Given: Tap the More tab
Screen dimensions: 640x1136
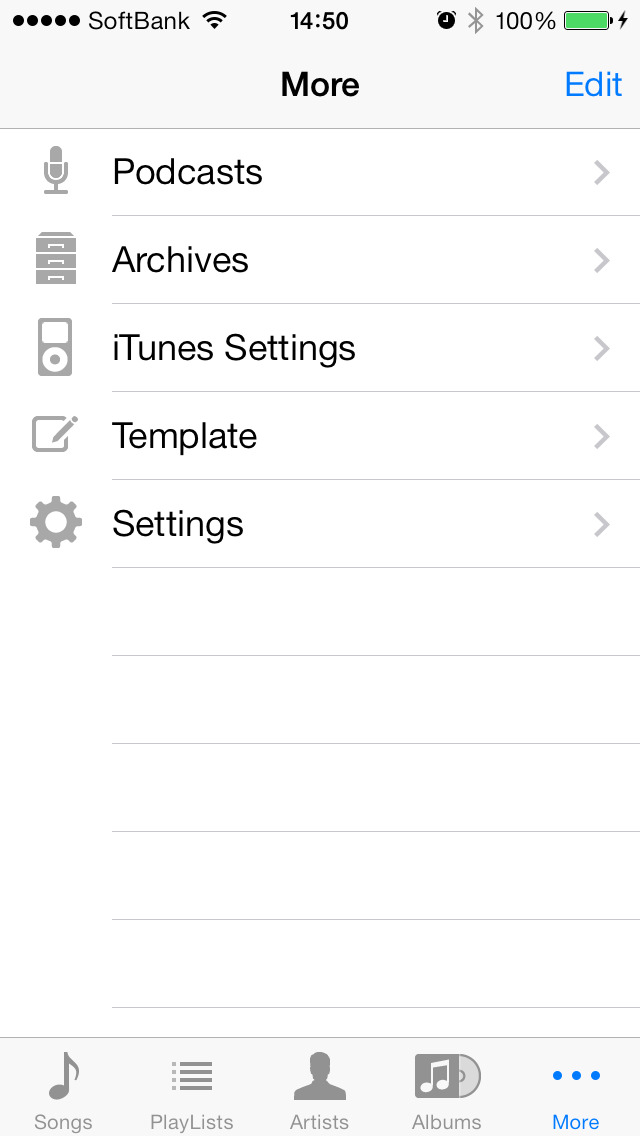Looking at the screenshot, I should point(576,1089).
